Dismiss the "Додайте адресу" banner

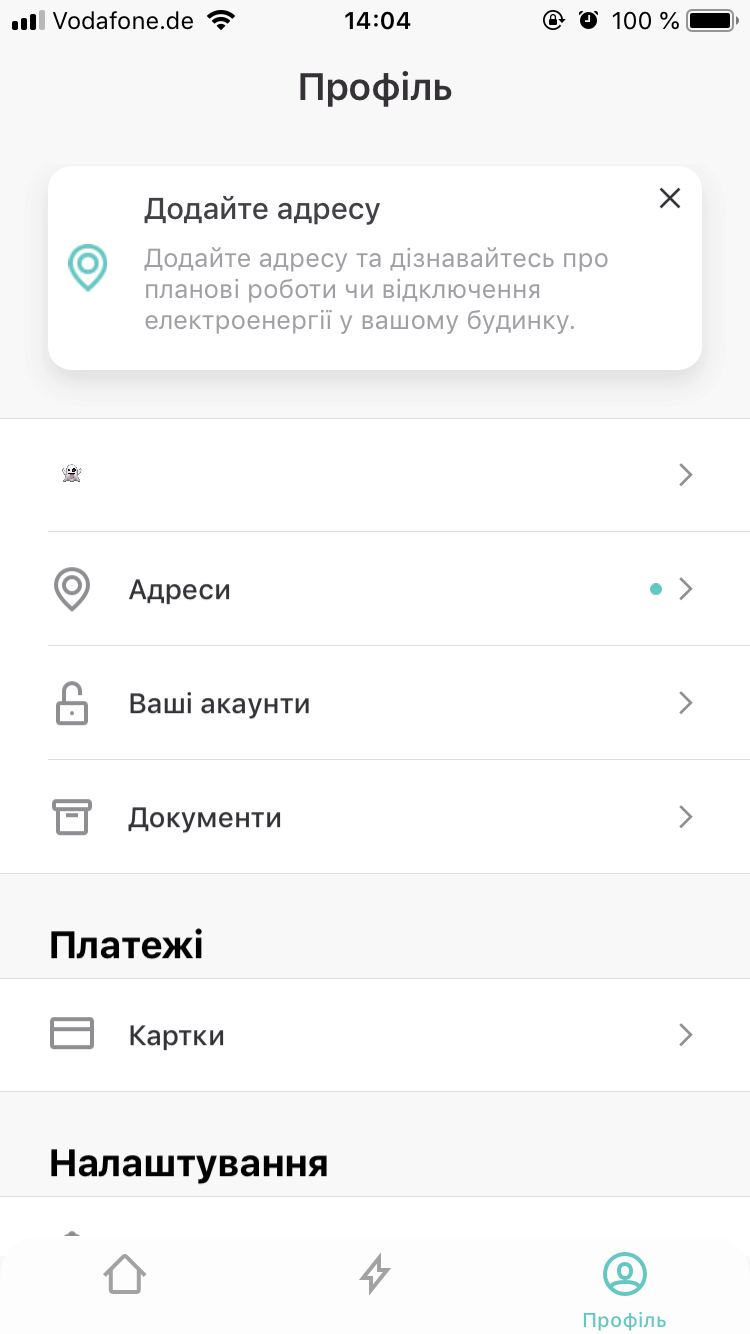[670, 198]
